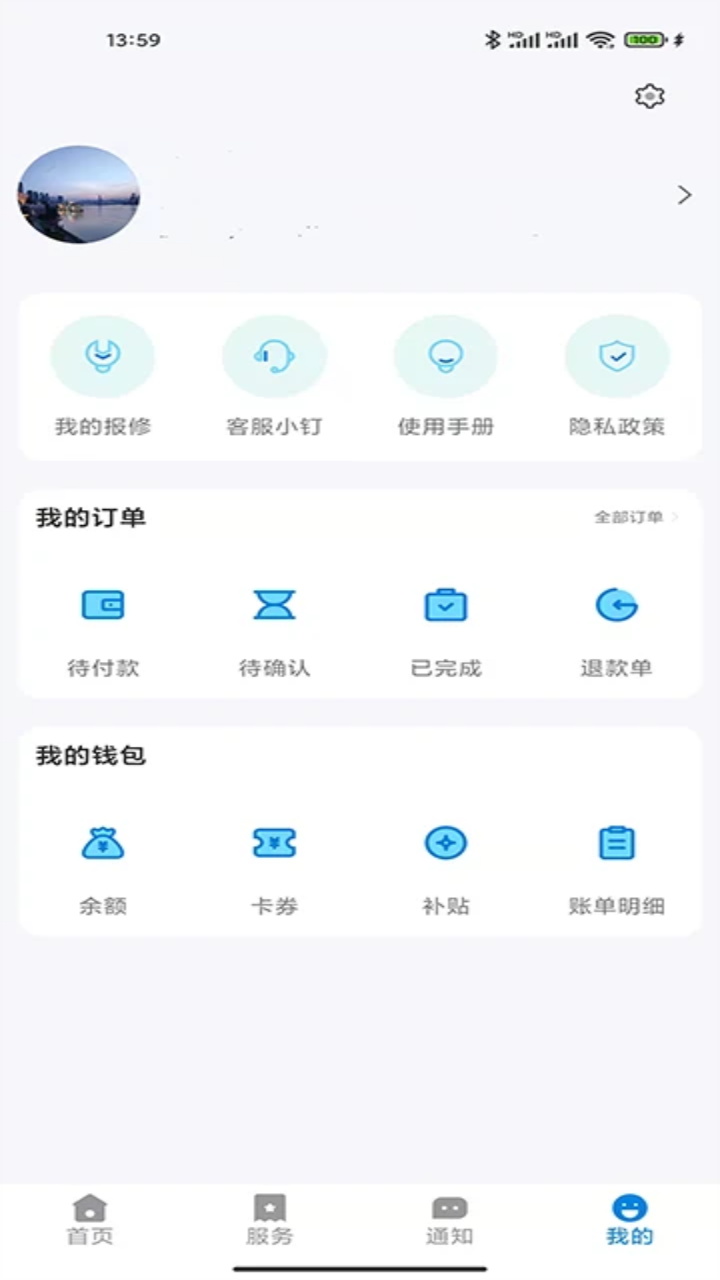
Task: Tap the profile avatar photo
Action: click(x=78, y=195)
